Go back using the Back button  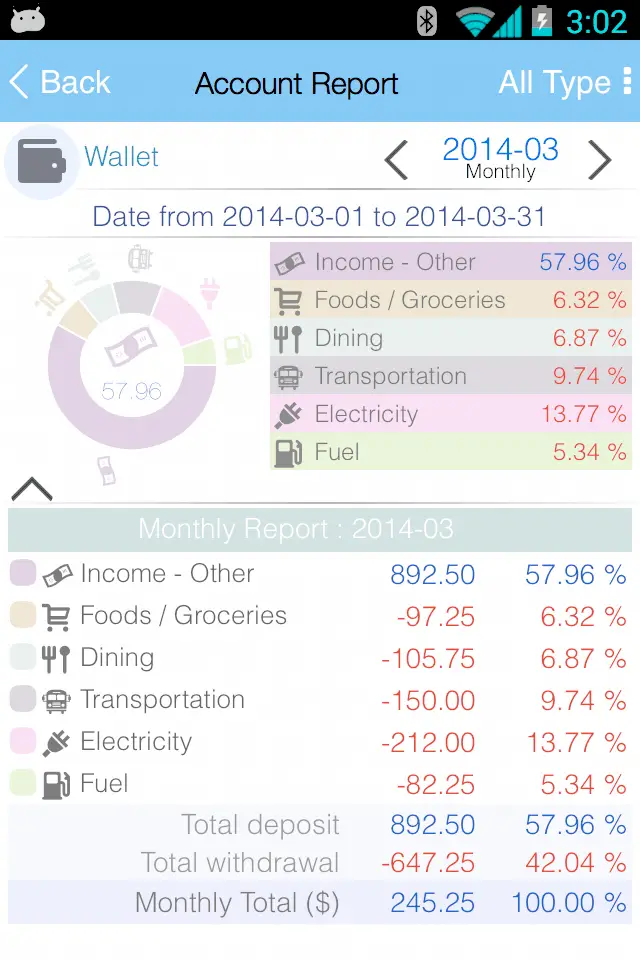click(x=60, y=83)
